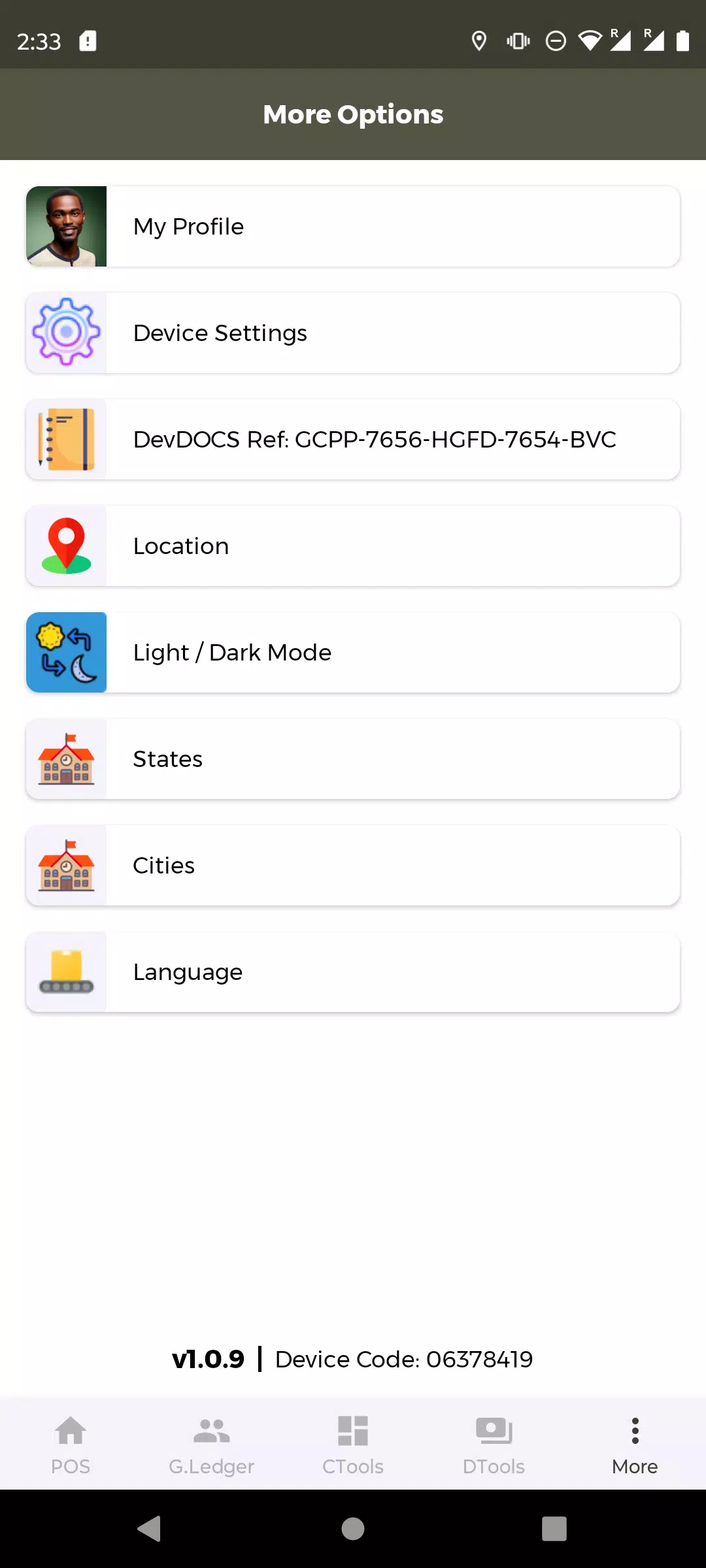Open the Cities list
The image size is (706, 1568).
353,865
